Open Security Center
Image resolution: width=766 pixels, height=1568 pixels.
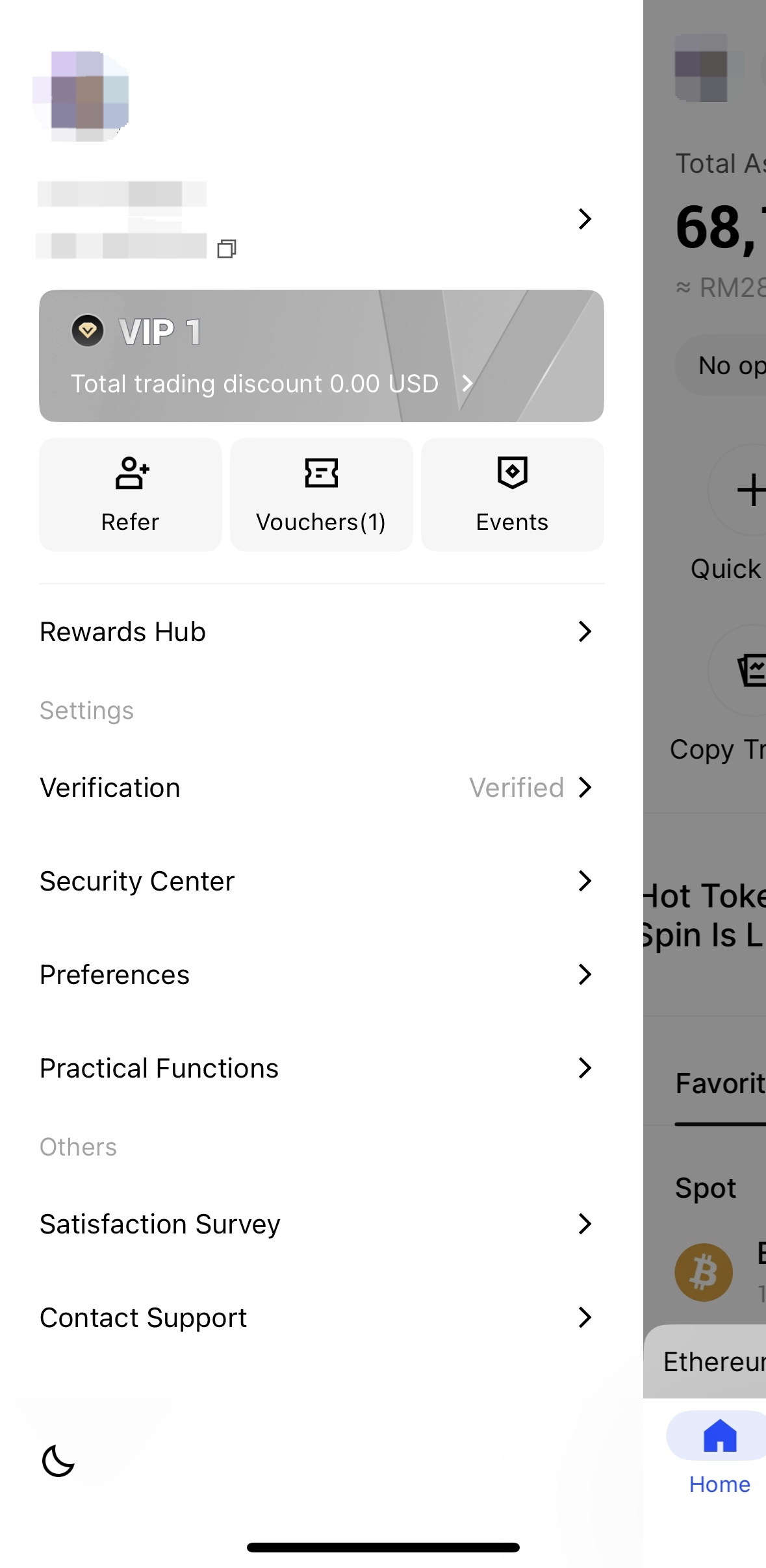click(321, 881)
